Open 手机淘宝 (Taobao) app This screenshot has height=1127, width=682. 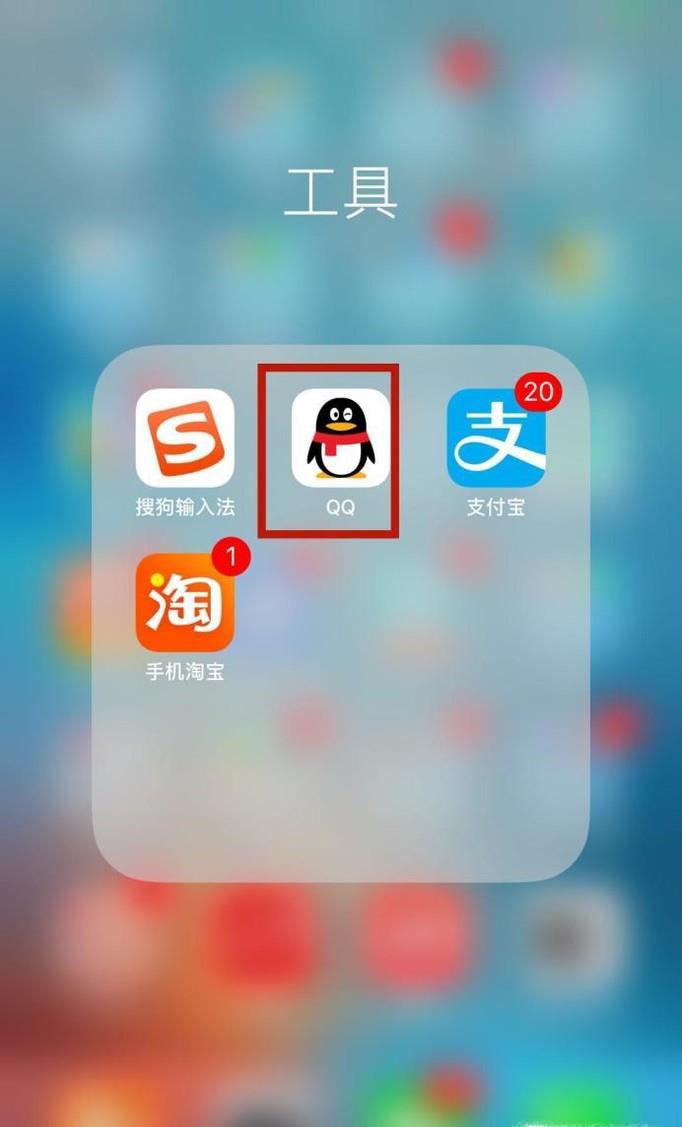point(185,602)
